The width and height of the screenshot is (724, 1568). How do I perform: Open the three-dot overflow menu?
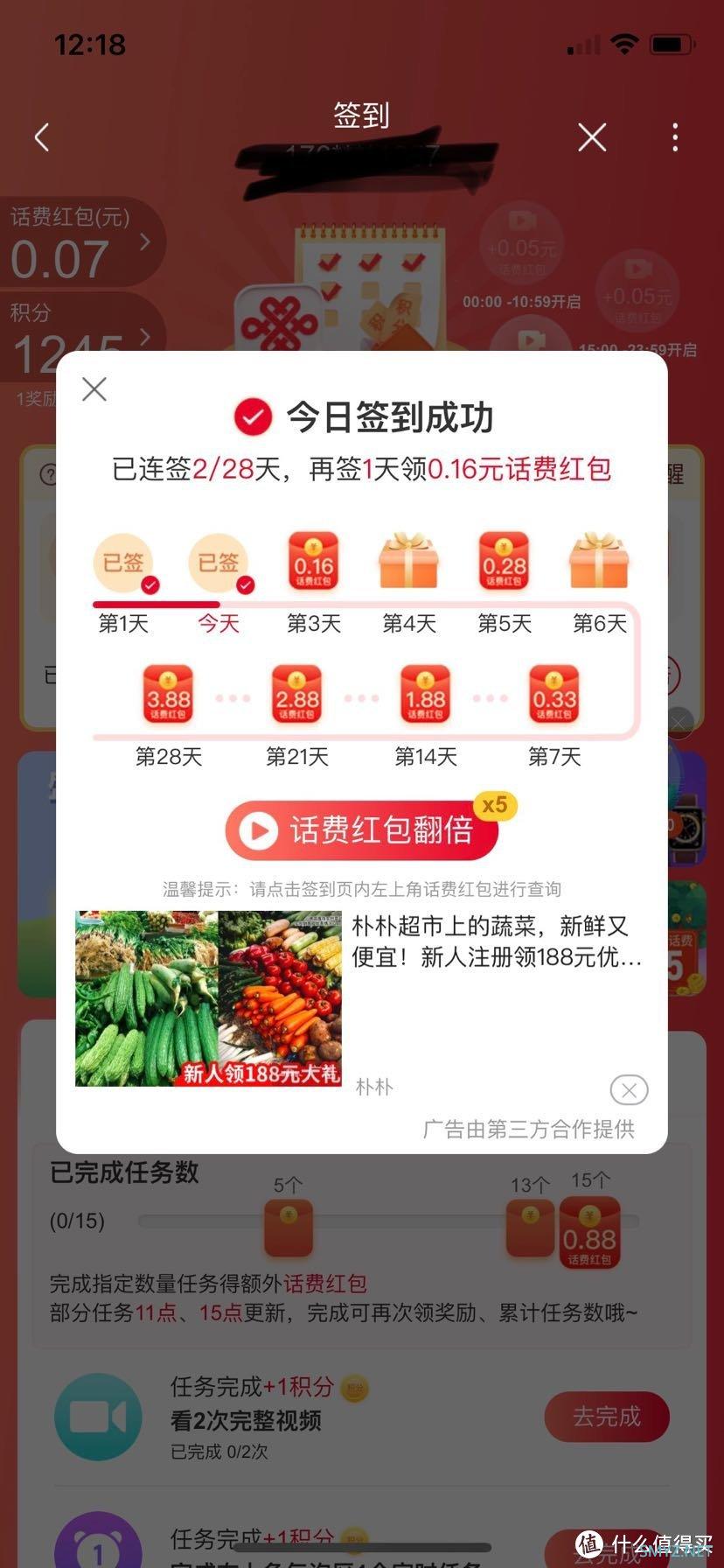[x=674, y=137]
